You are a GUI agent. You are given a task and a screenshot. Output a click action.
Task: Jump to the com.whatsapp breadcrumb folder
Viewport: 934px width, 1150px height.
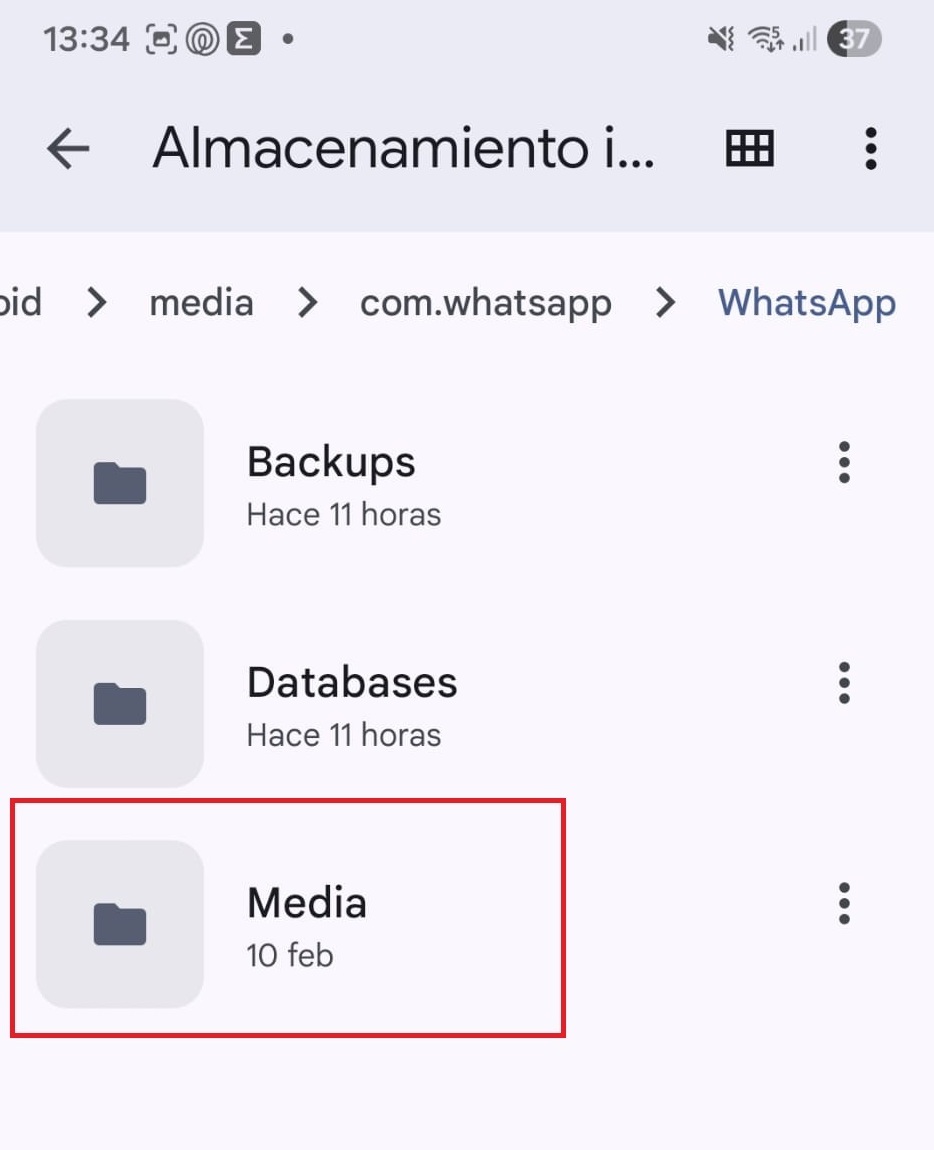pyautogui.click(x=485, y=302)
